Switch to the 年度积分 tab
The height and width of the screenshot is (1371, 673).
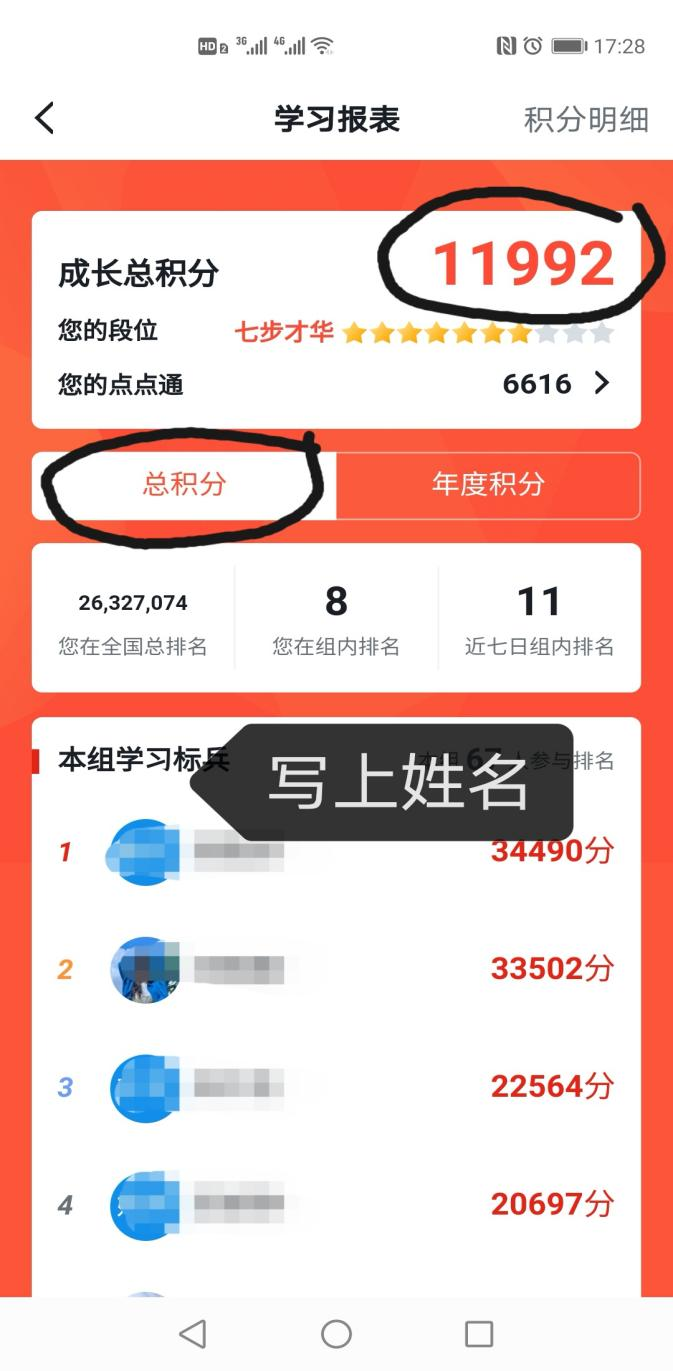[488, 485]
